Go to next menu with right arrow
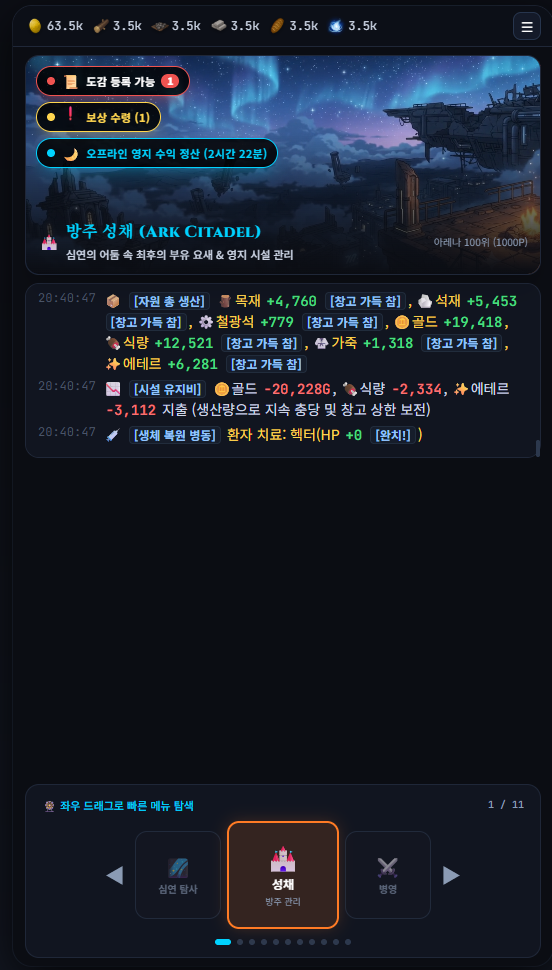The image size is (552, 970). [x=451, y=875]
